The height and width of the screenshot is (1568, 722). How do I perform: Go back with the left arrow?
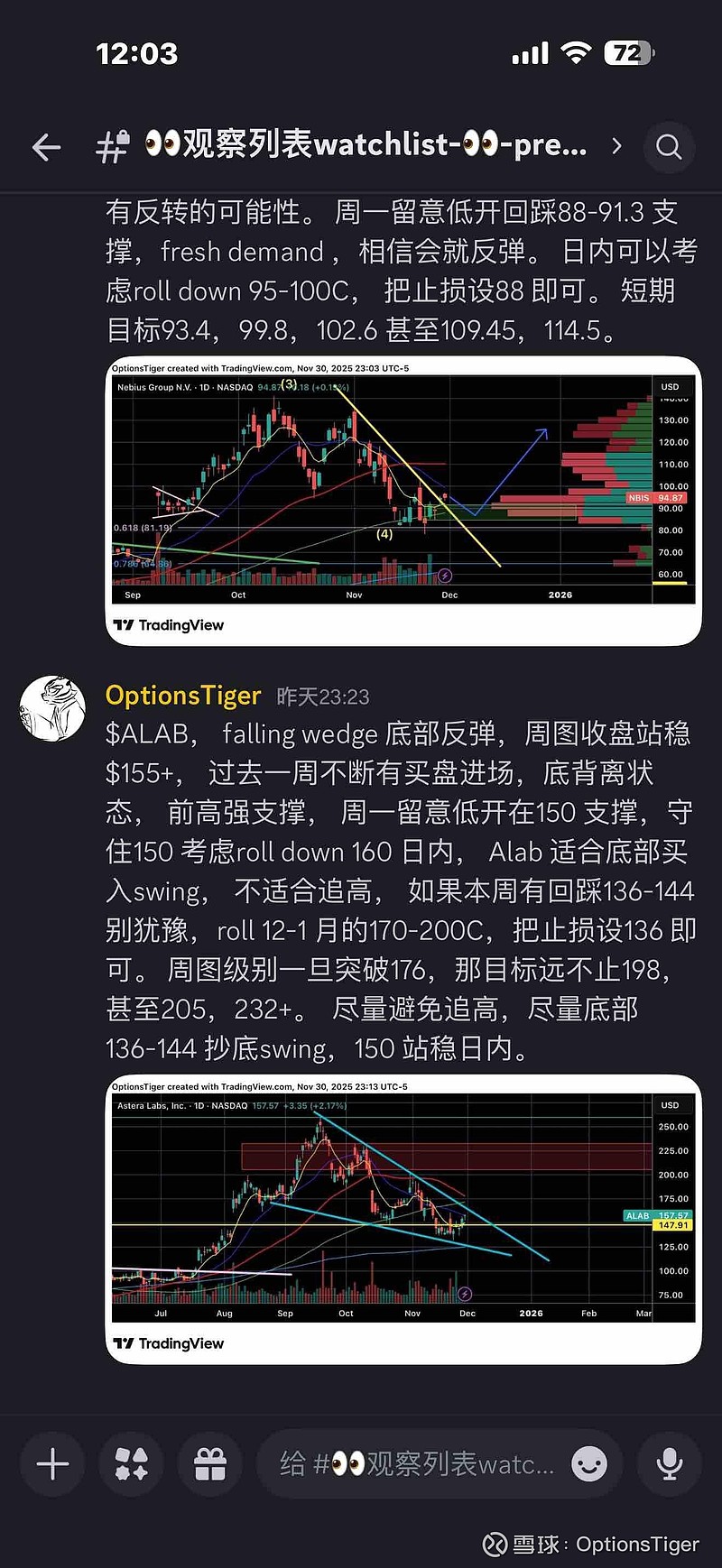point(46,147)
